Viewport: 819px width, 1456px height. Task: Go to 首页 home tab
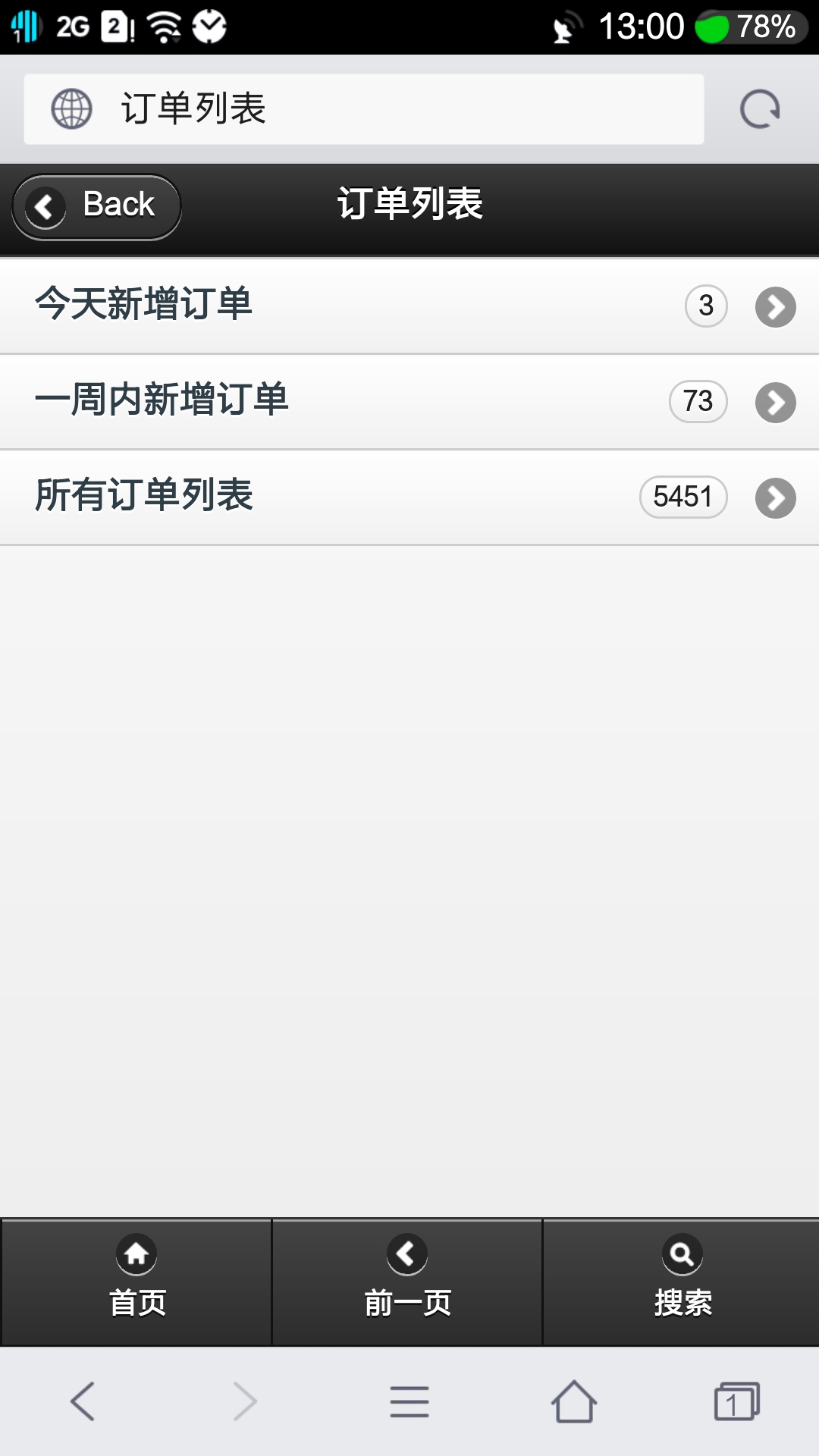click(136, 1282)
